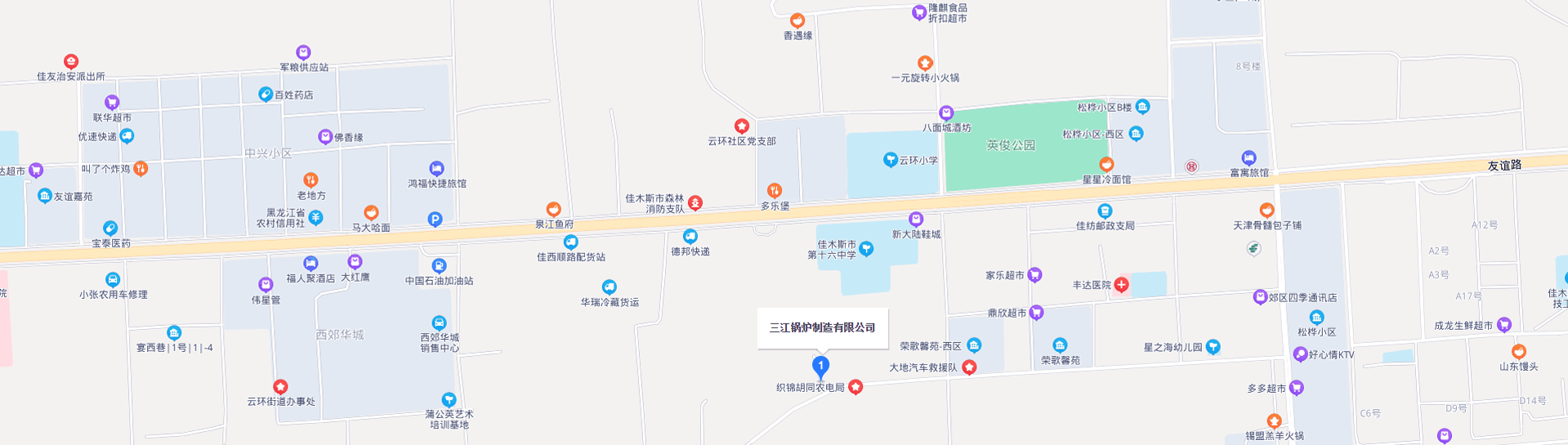
Task: Open the 泉江鱼府 restaurant marker
Action: tap(554, 210)
